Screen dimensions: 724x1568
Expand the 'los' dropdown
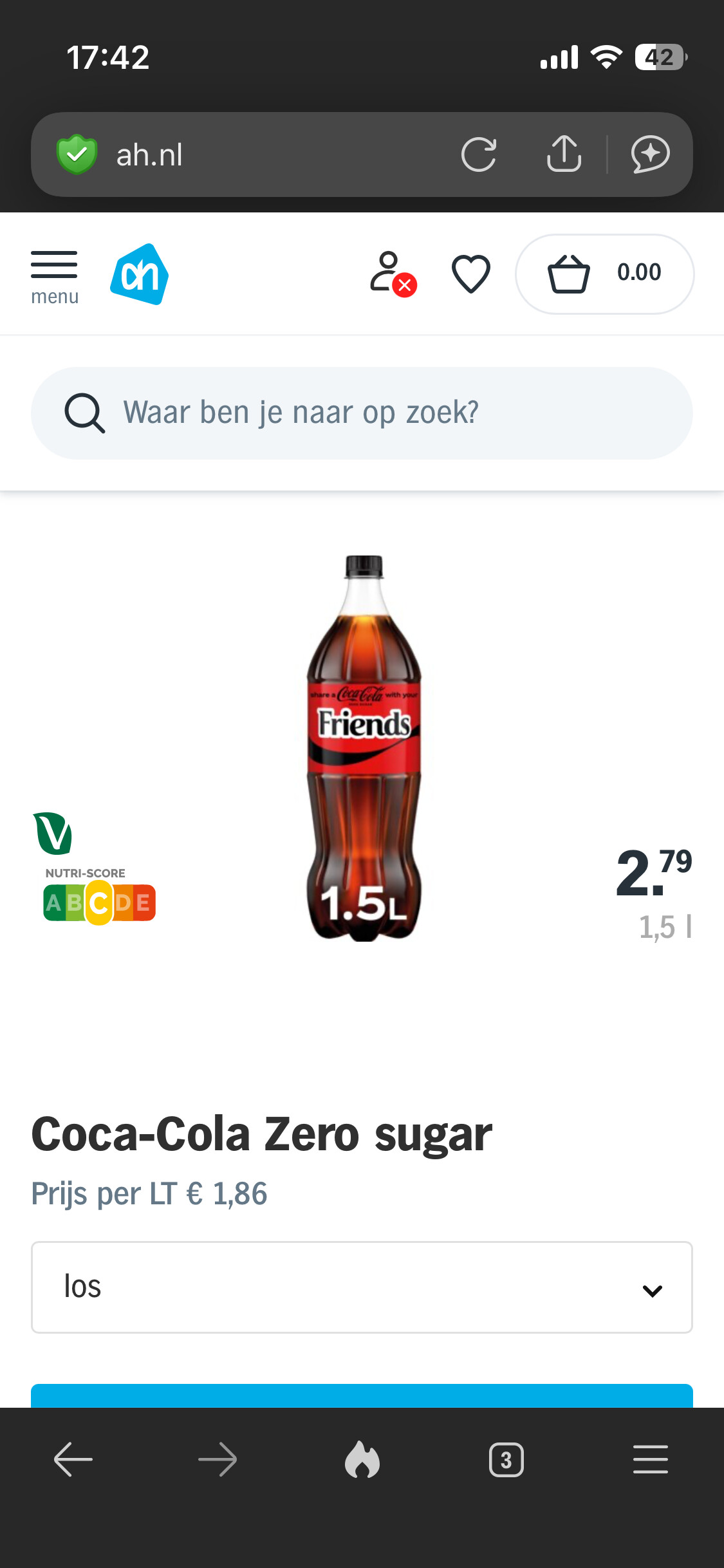tap(362, 1287)
